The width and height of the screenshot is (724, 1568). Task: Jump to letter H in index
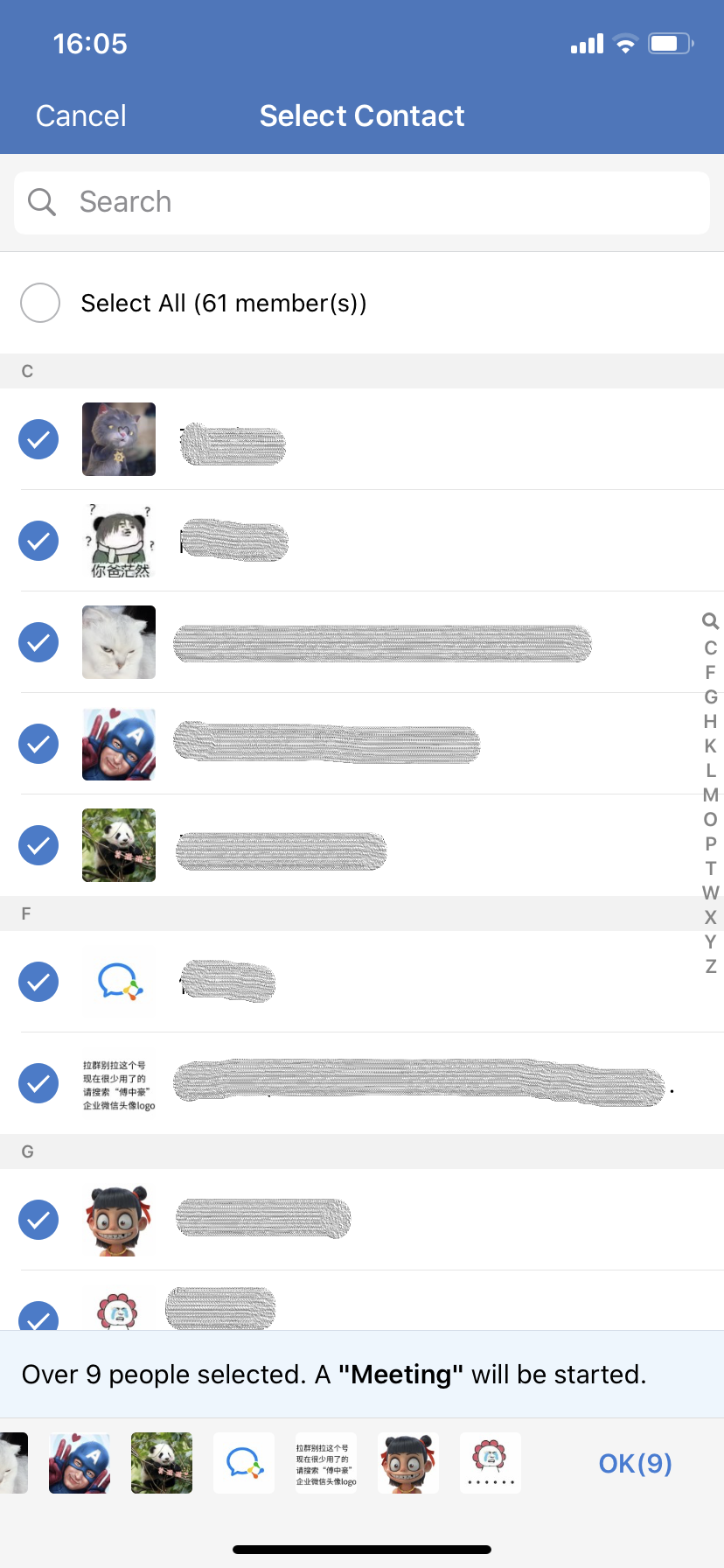coord(710,721)
